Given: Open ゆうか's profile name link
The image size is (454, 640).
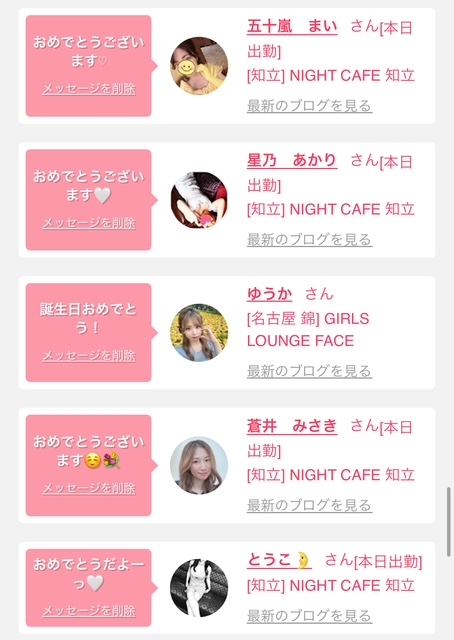Looking at the screenshot, I should (x=269, y=294).
